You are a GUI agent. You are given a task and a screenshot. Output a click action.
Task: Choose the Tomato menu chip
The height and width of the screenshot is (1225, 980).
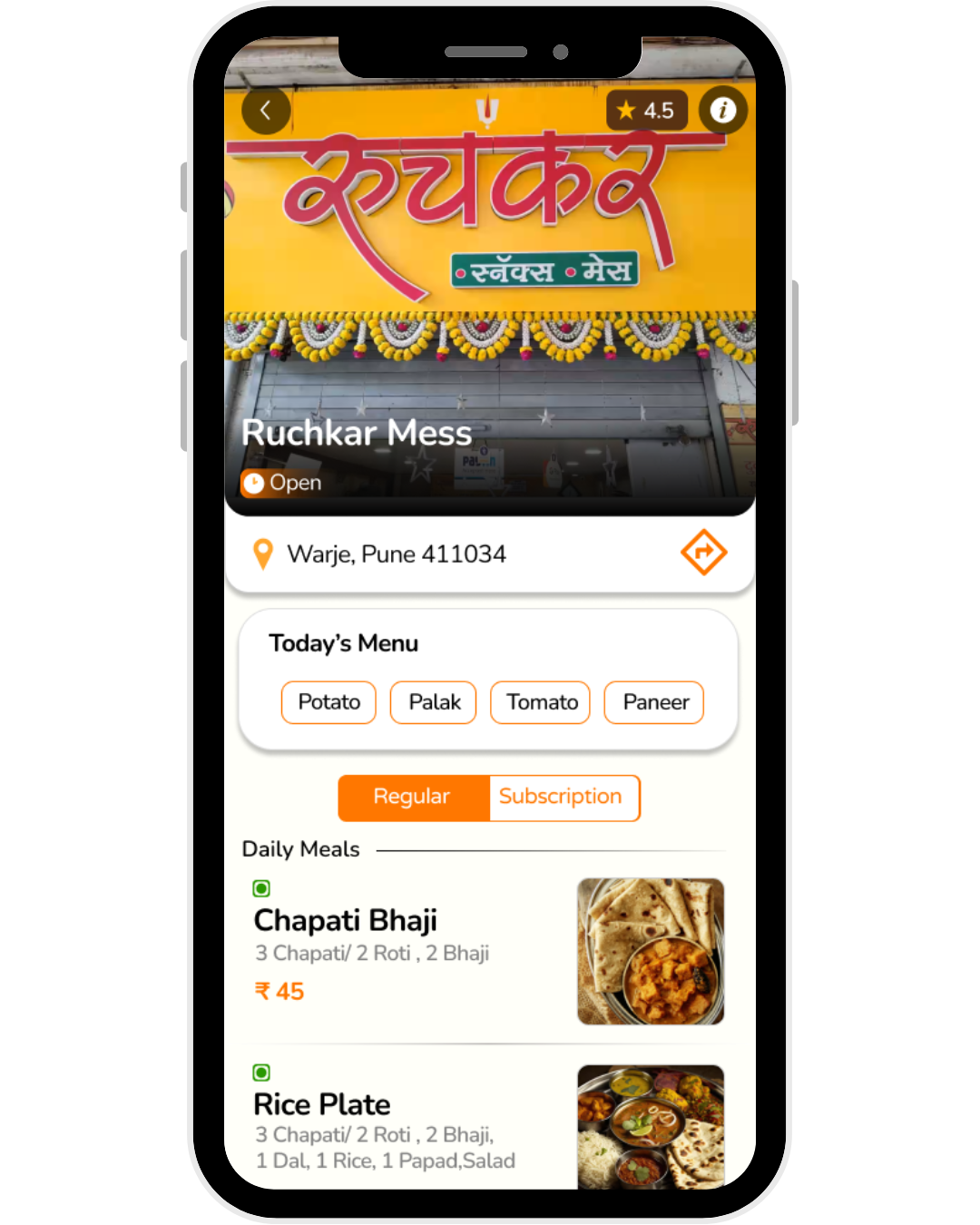[541, 702]
